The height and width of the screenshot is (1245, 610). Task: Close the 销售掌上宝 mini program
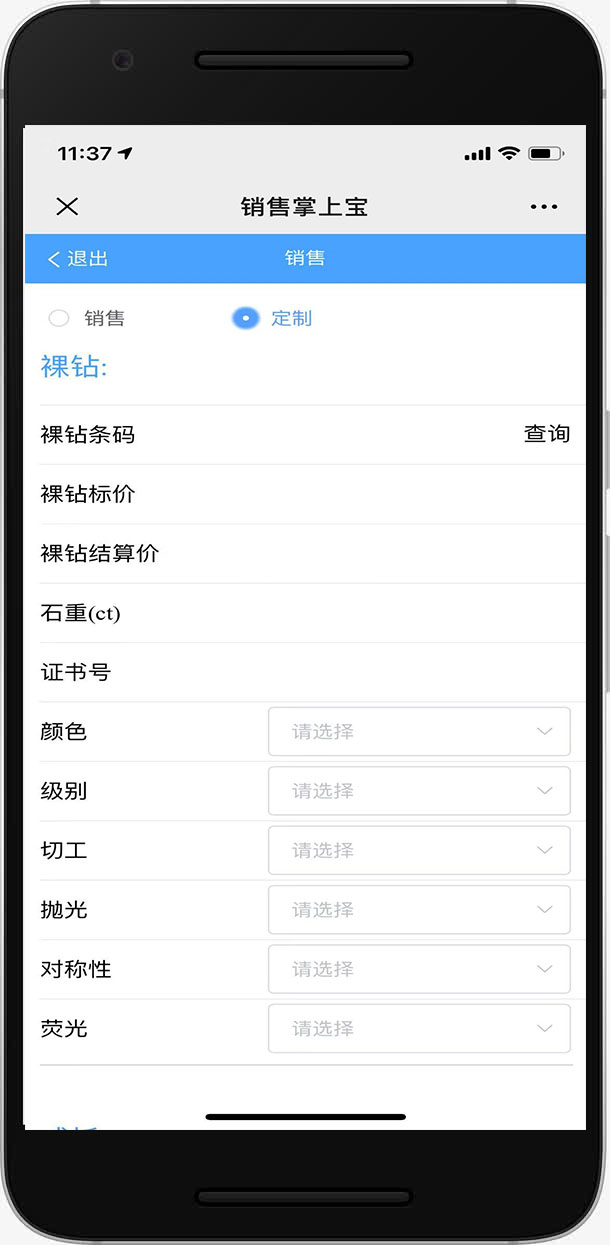[67, 207]
